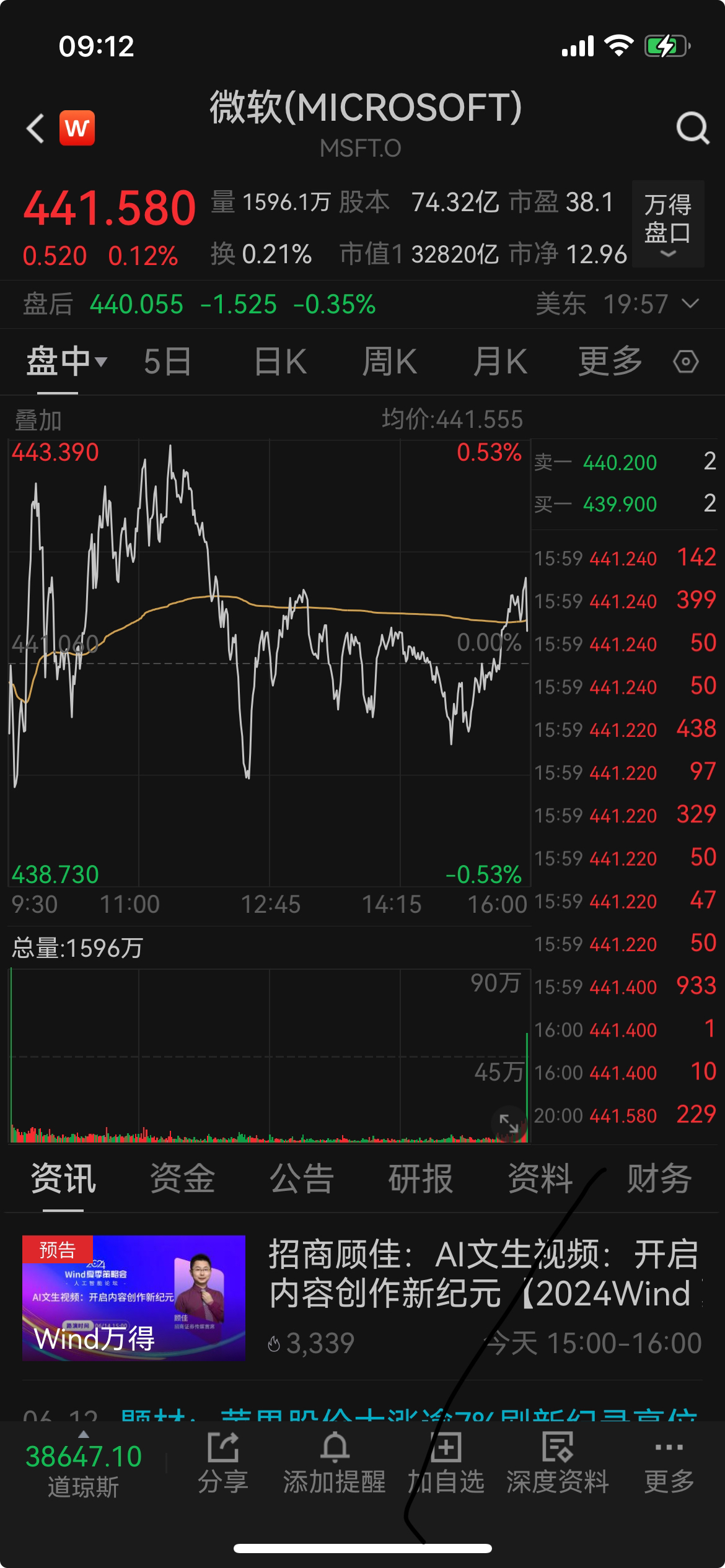
Task: Tap 叠加 to overlay another index
Action: coord(38,420)
